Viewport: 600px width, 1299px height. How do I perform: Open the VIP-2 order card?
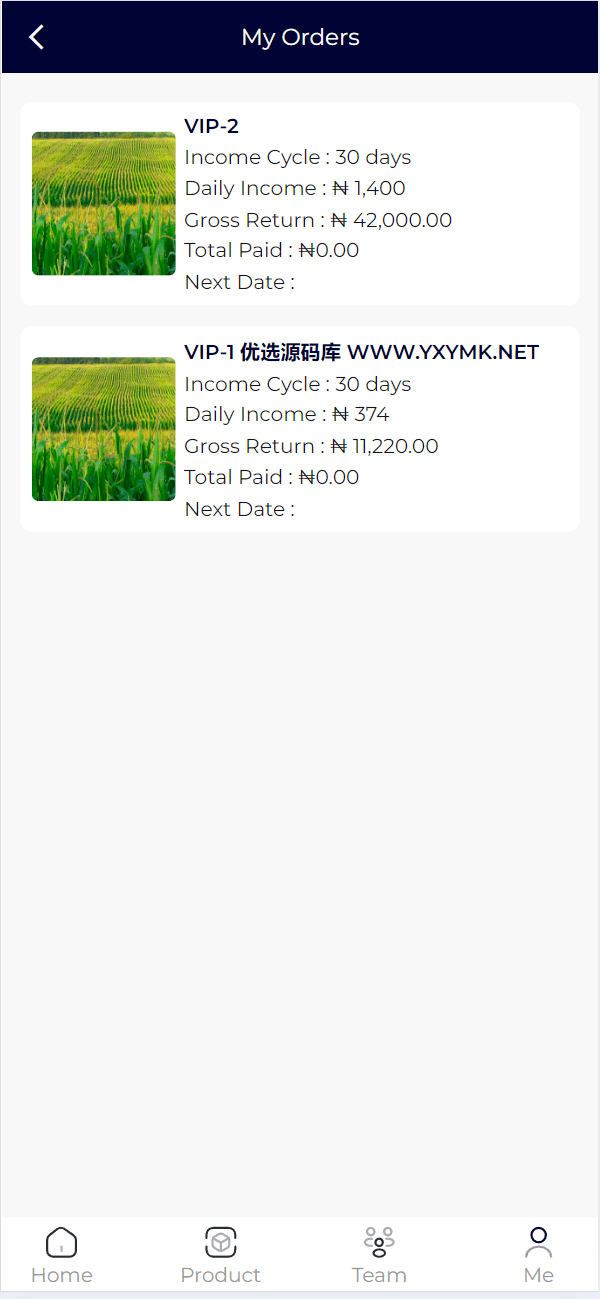click(300, 204)
